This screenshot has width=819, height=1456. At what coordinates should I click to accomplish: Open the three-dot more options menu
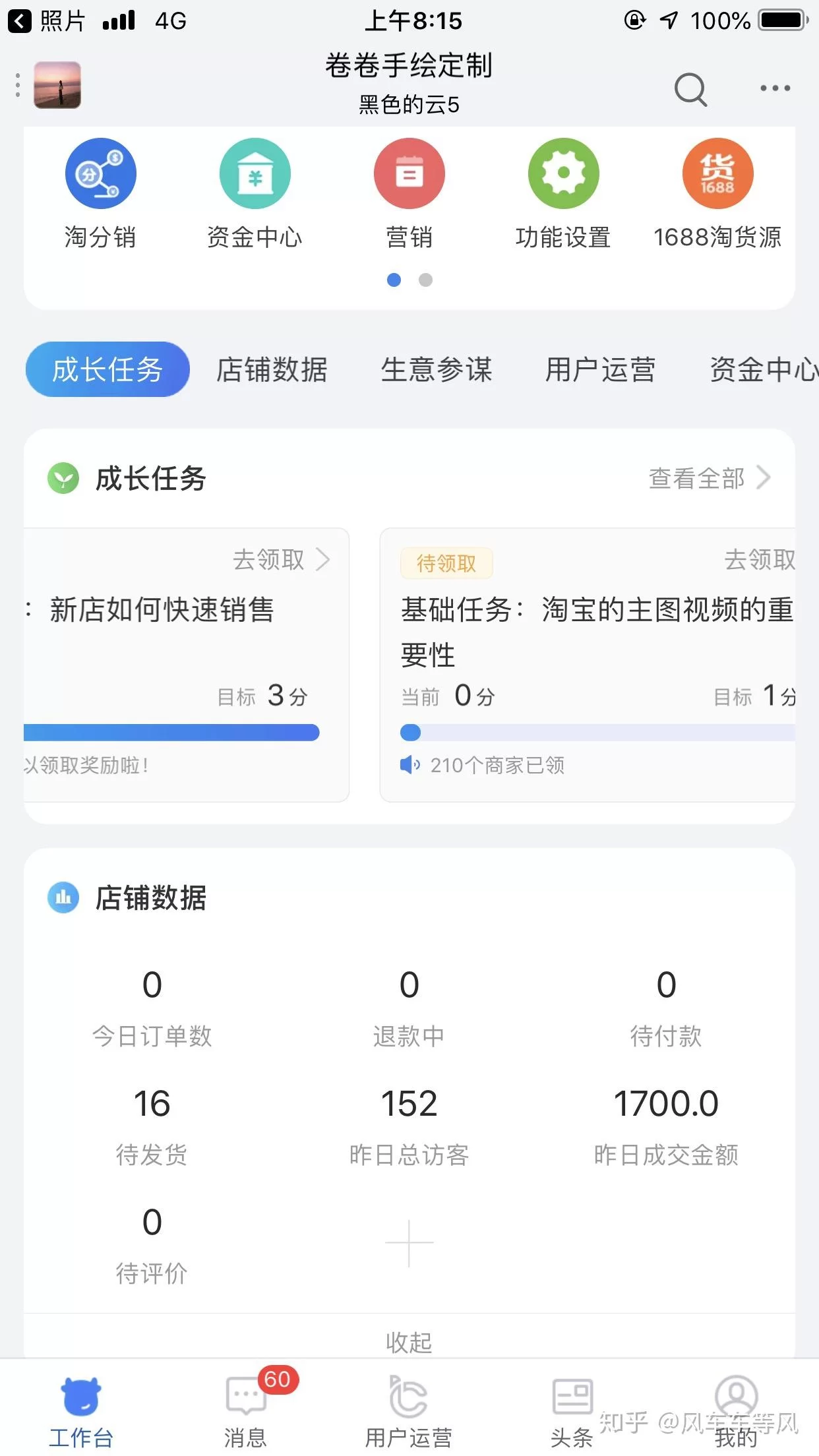tap(775, 88)
